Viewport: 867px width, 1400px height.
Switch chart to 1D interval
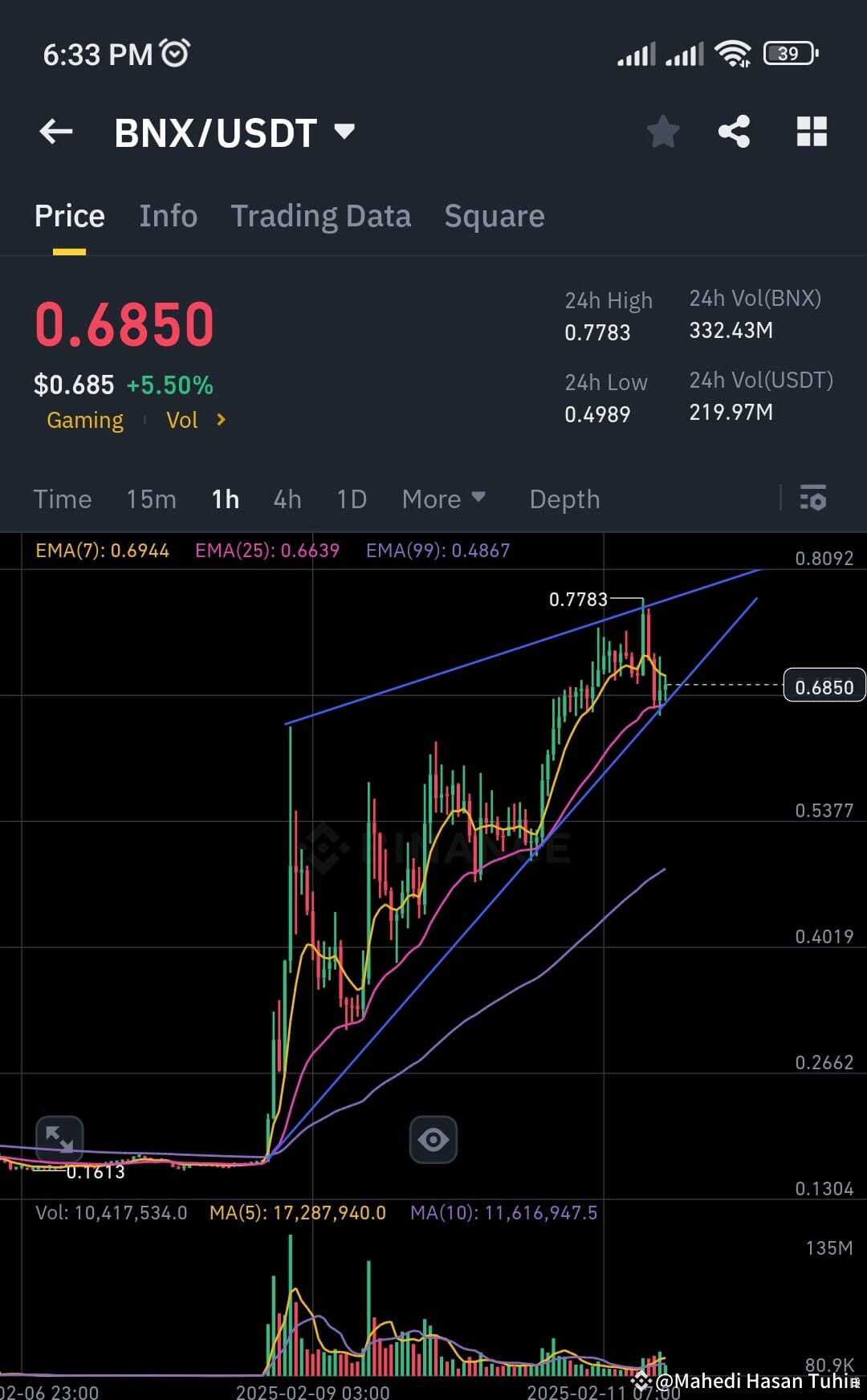[x=352, y=499]
